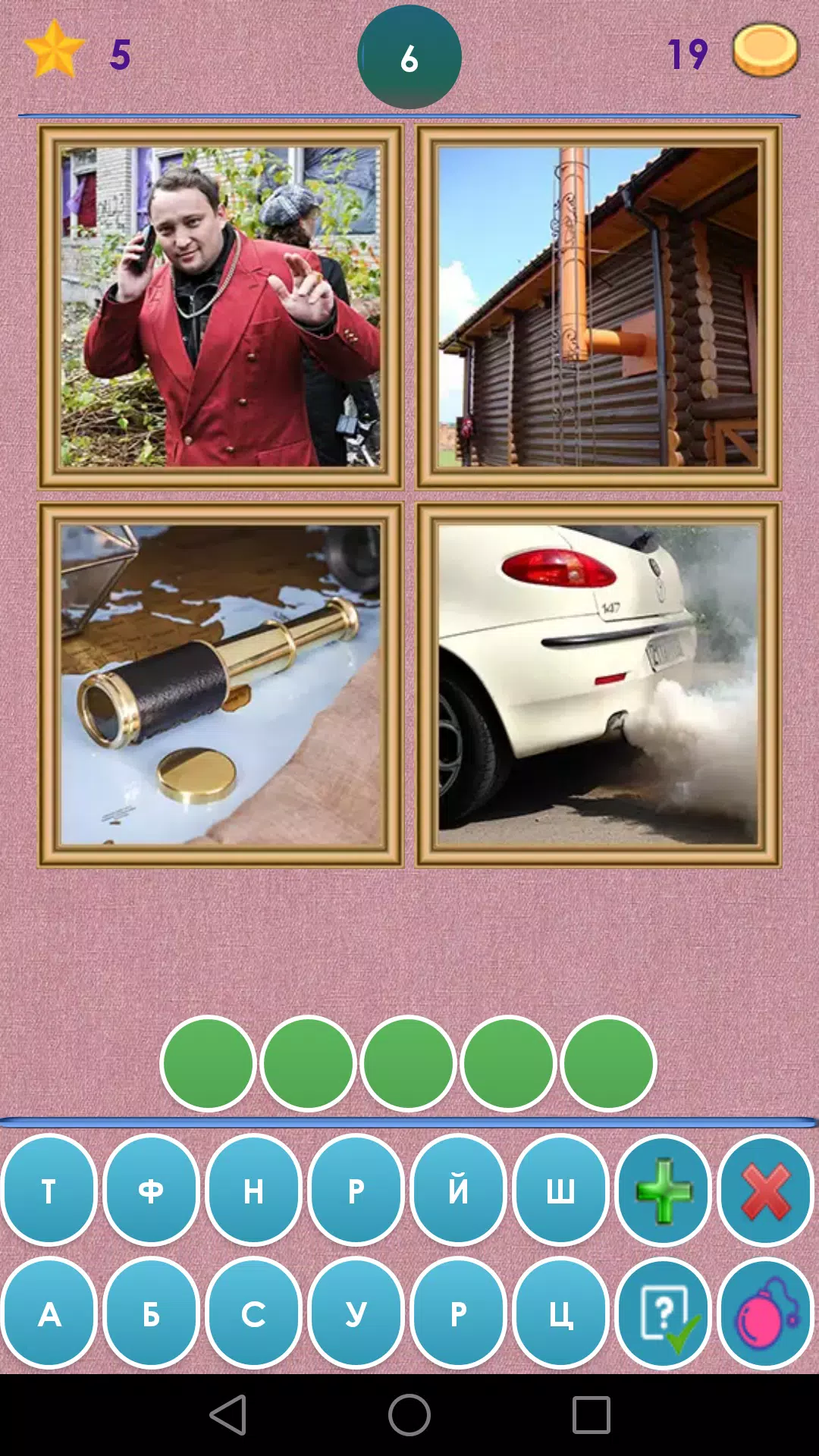819x1456 pixels.
Task: Select the letter Ш tile
Action: click(x=560, y=1191)
